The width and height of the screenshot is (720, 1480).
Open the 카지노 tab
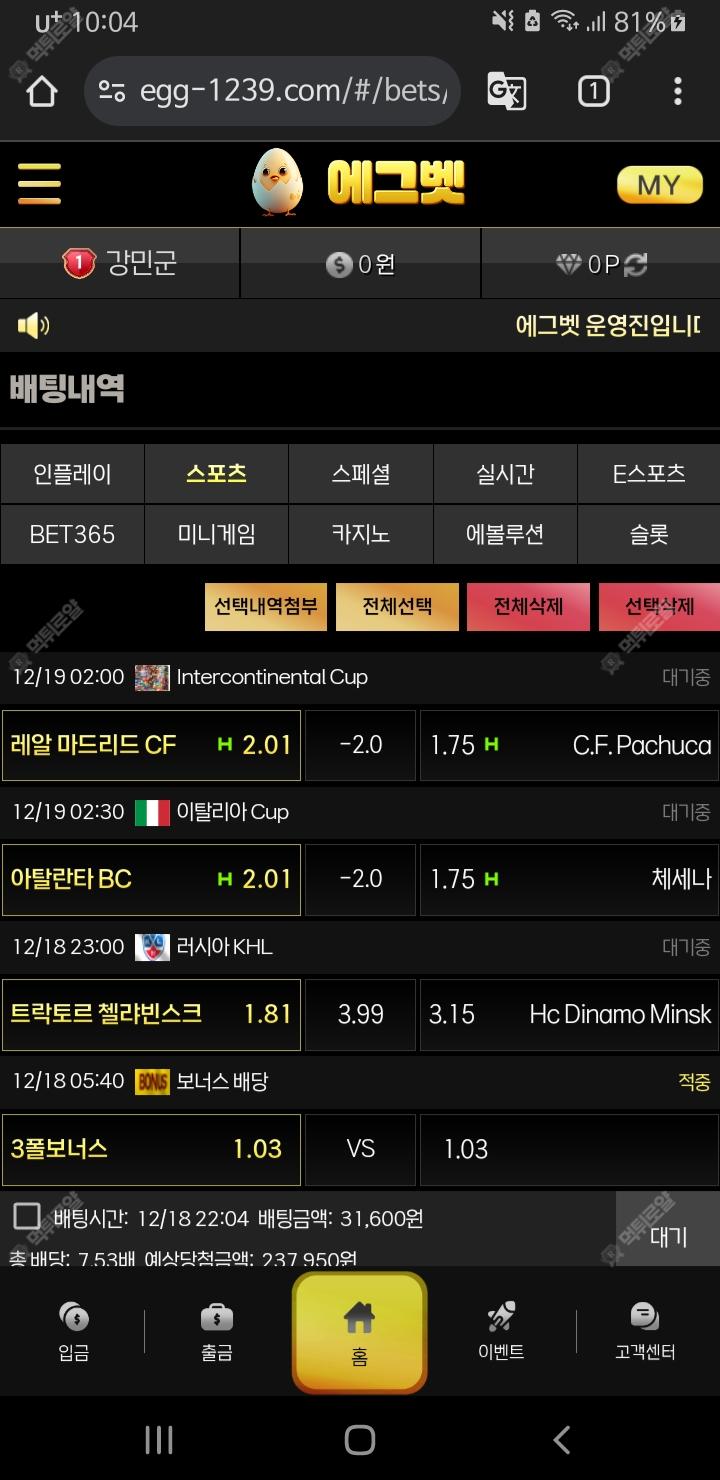pos(360,534)
